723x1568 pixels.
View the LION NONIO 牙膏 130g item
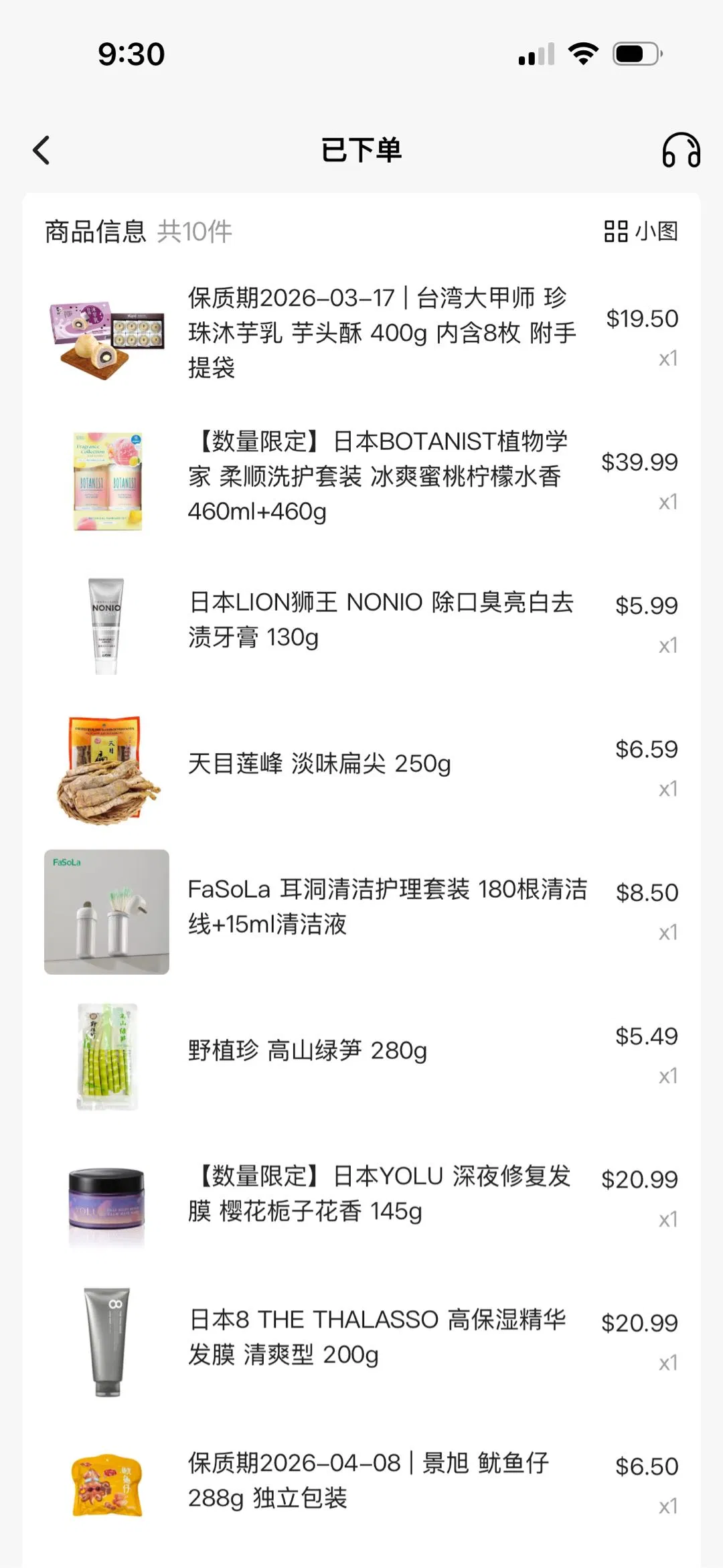click(x=382, y=619)
